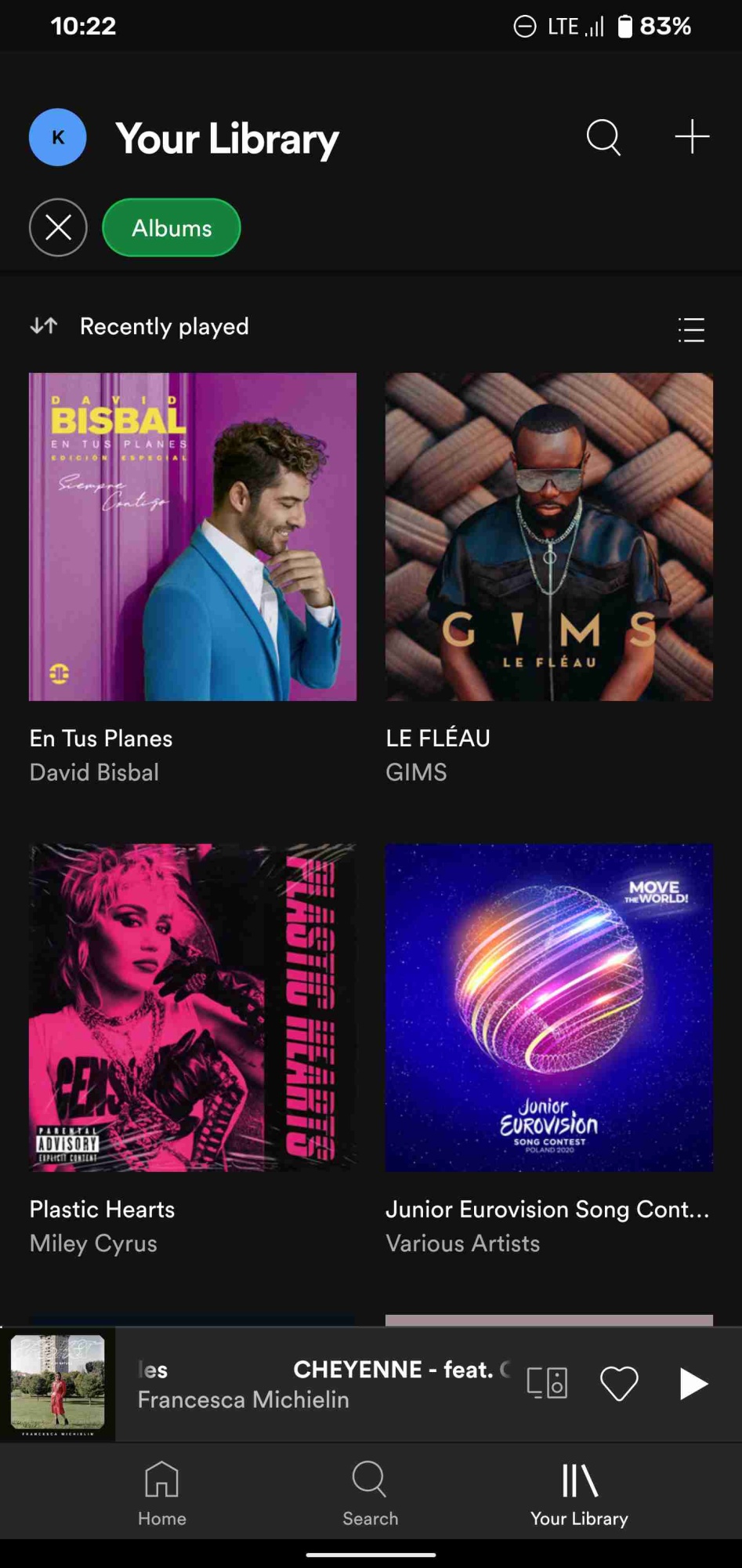Deselect the Albums filter chip
The image size is (742, 1568).
tap(171, 228)
